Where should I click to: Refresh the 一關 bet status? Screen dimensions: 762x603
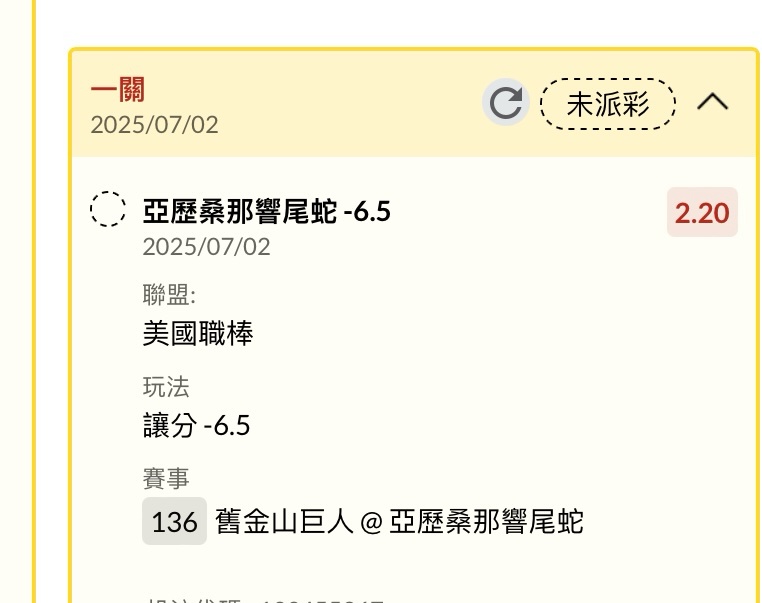click(x=506, y=103)
